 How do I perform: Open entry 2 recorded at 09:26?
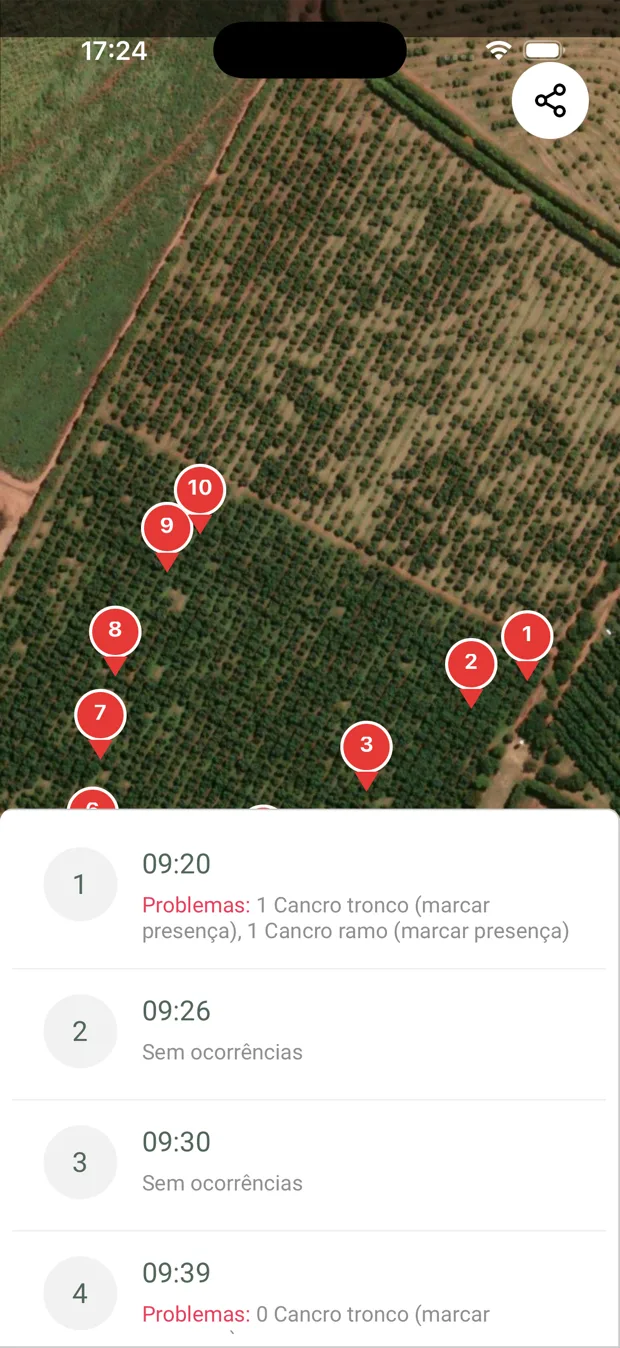click(309, 1034)
